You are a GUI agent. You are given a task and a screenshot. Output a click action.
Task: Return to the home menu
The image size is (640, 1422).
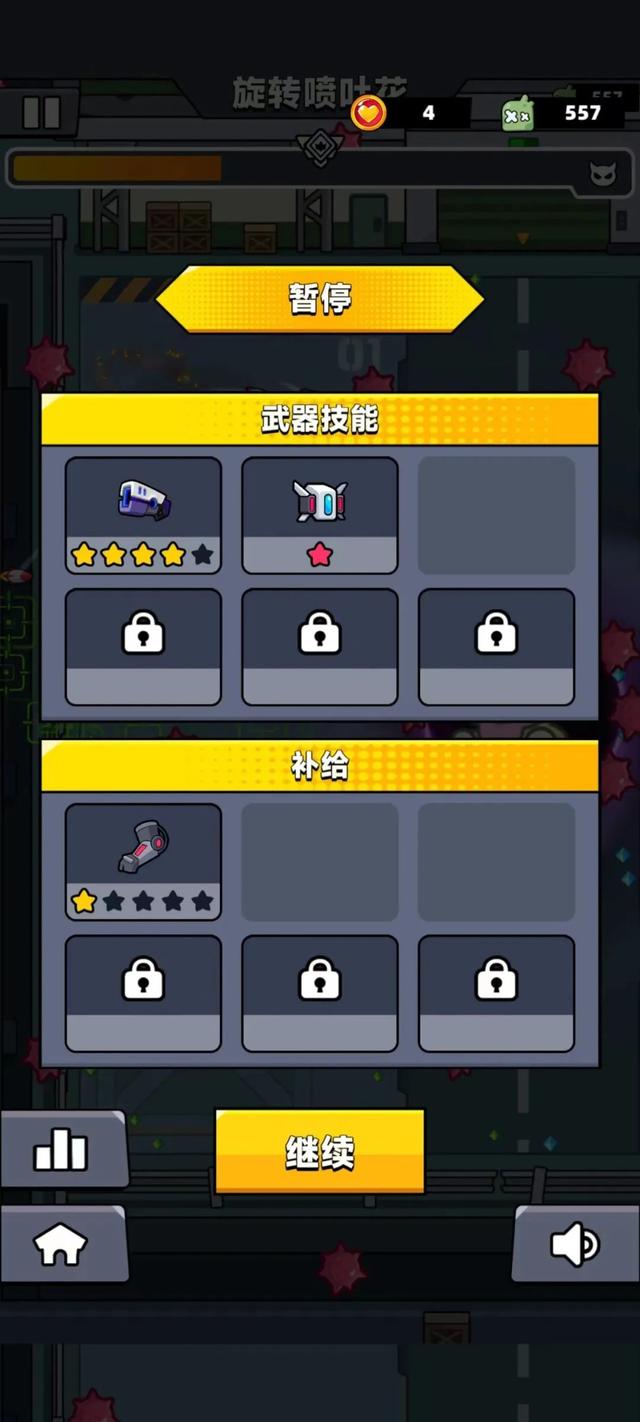(x=61, y=1244)
